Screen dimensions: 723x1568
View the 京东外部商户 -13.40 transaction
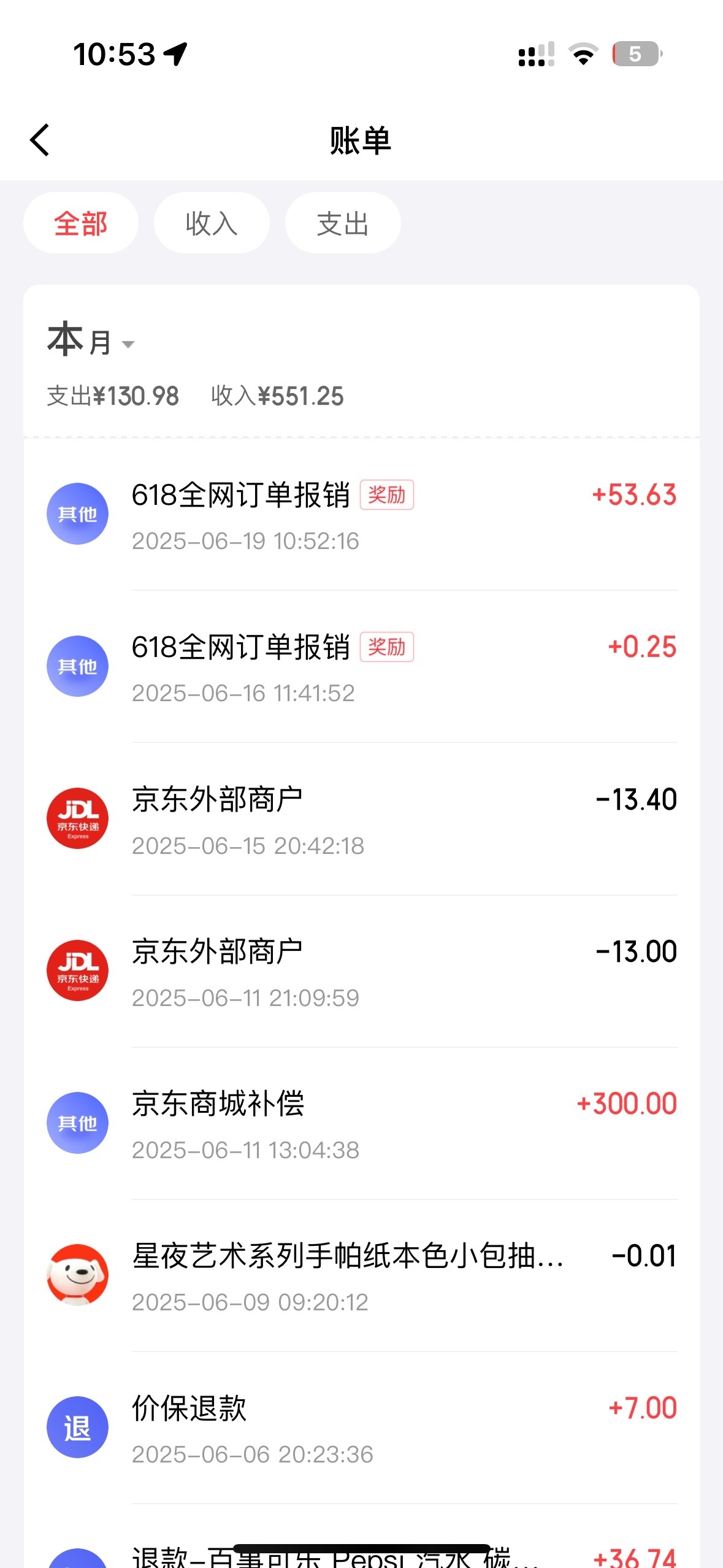point(362,819)
